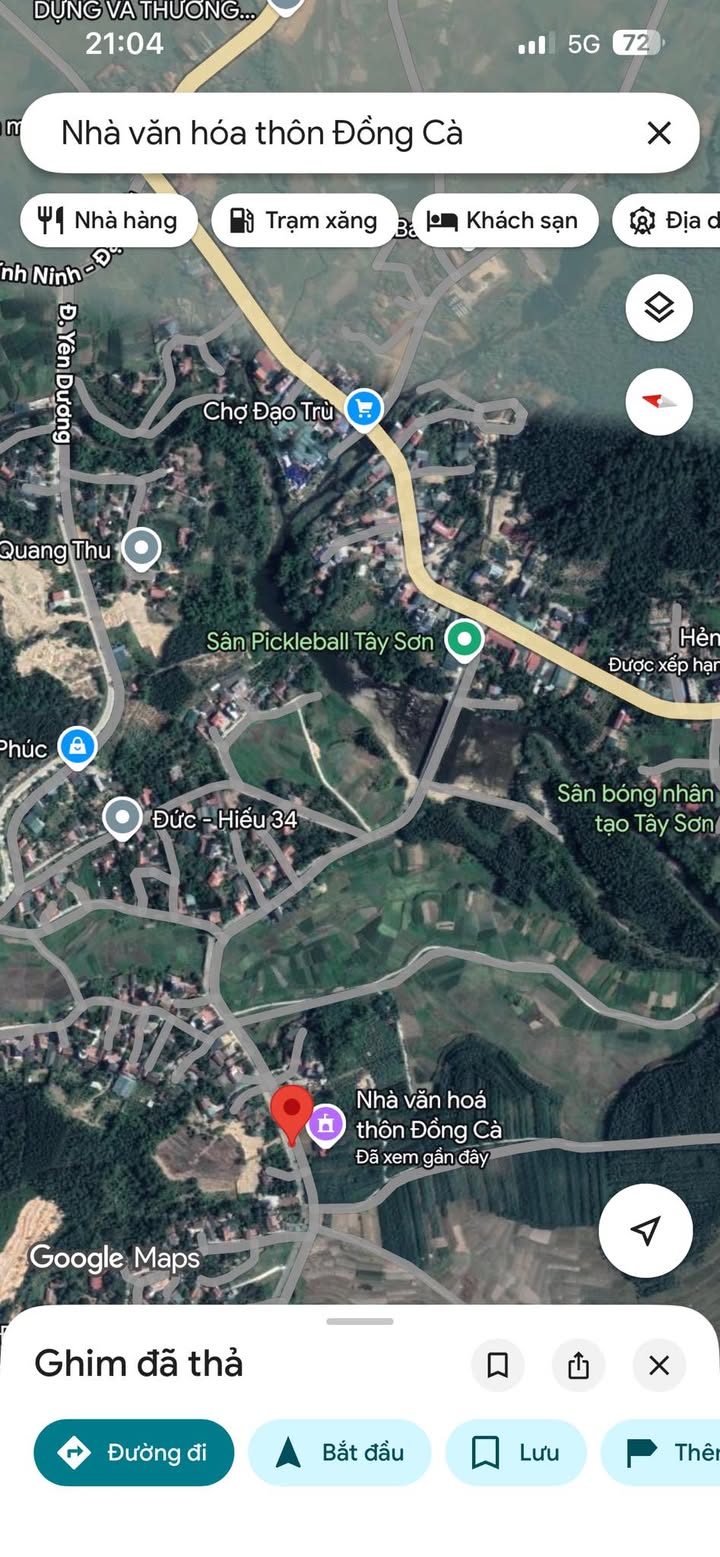Close the Ghim đã thả panel
This screenshot has width=720, height=1557.
[x=658, y=1365]
